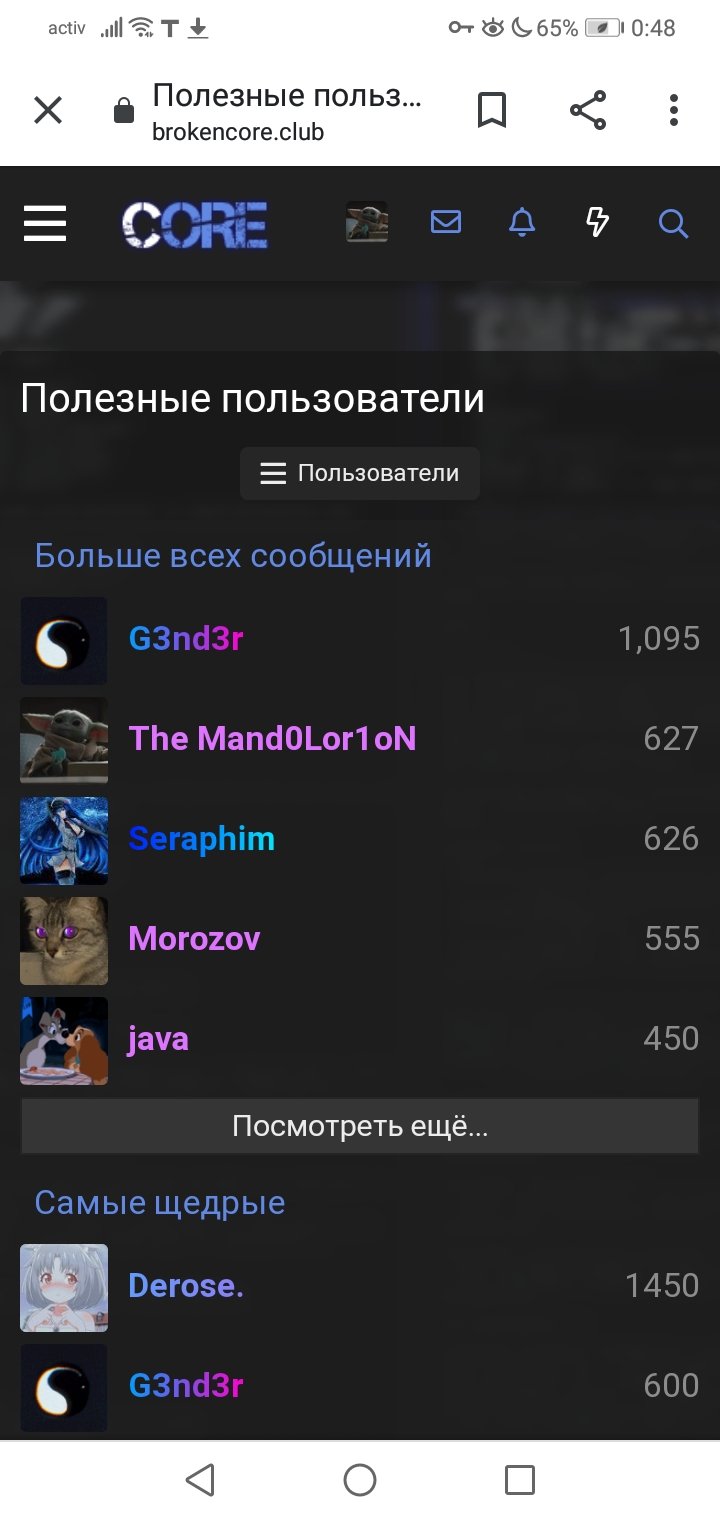Open the browser overflow menu

pos(674,110)
